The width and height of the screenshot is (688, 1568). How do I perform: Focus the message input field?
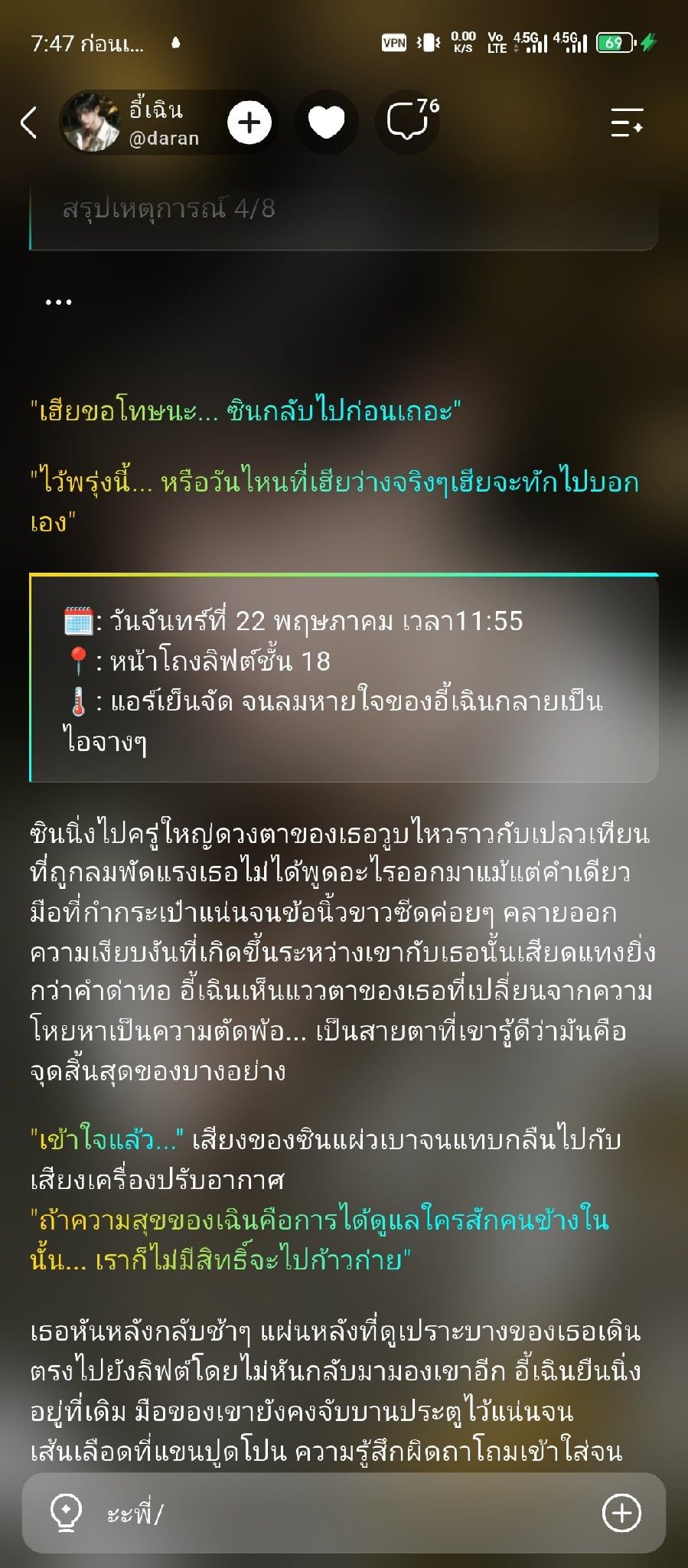(344, 1514)
